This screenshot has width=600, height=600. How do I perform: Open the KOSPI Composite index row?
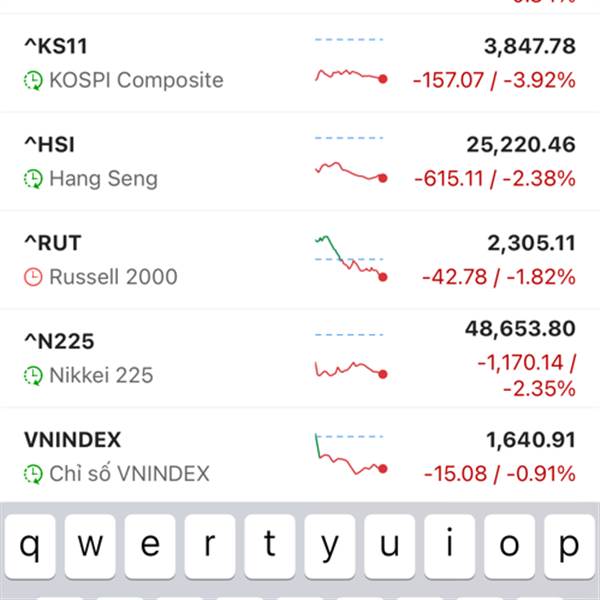pos(300,63)
